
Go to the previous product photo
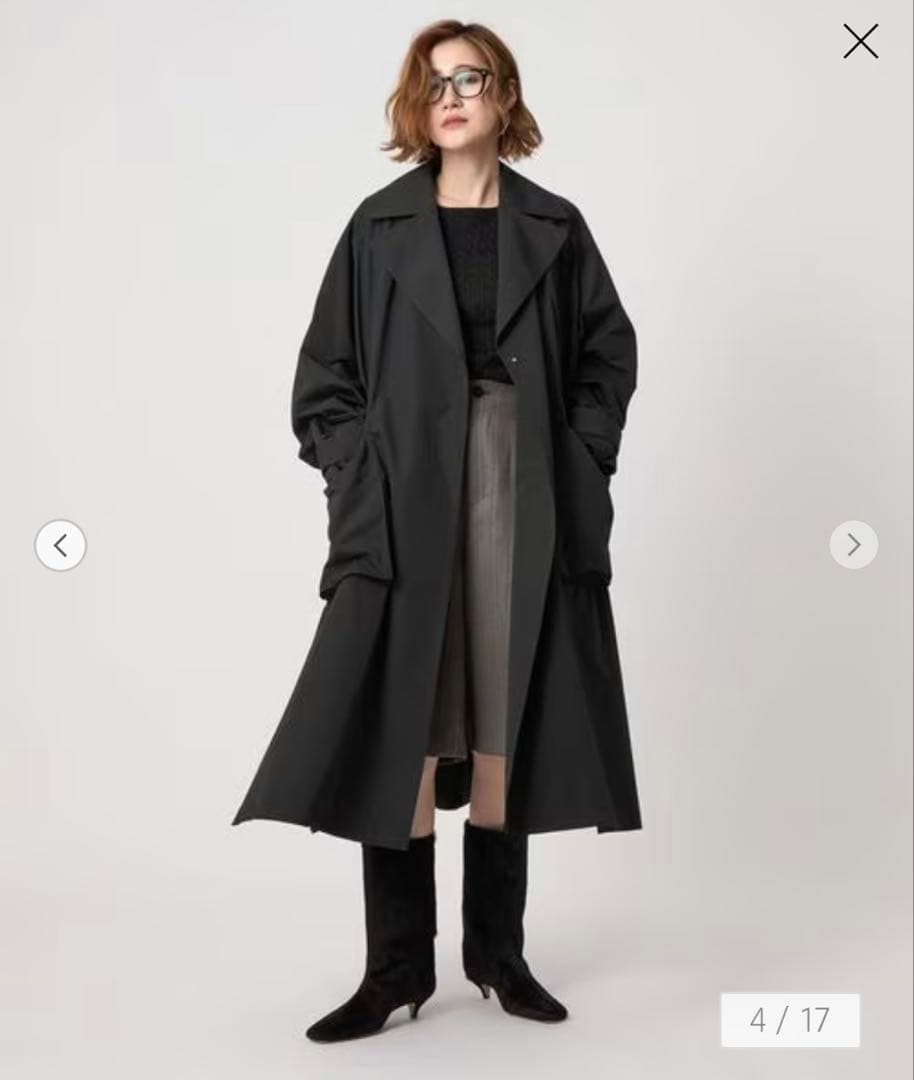pos(61,545)
